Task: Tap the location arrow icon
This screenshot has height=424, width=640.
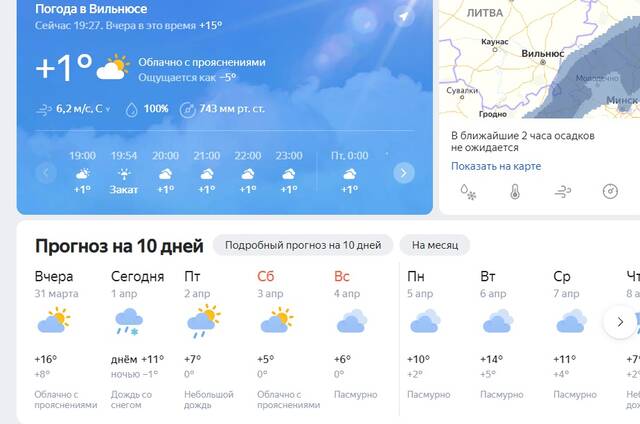Action: pyautogui.click(x=403, y=17)
